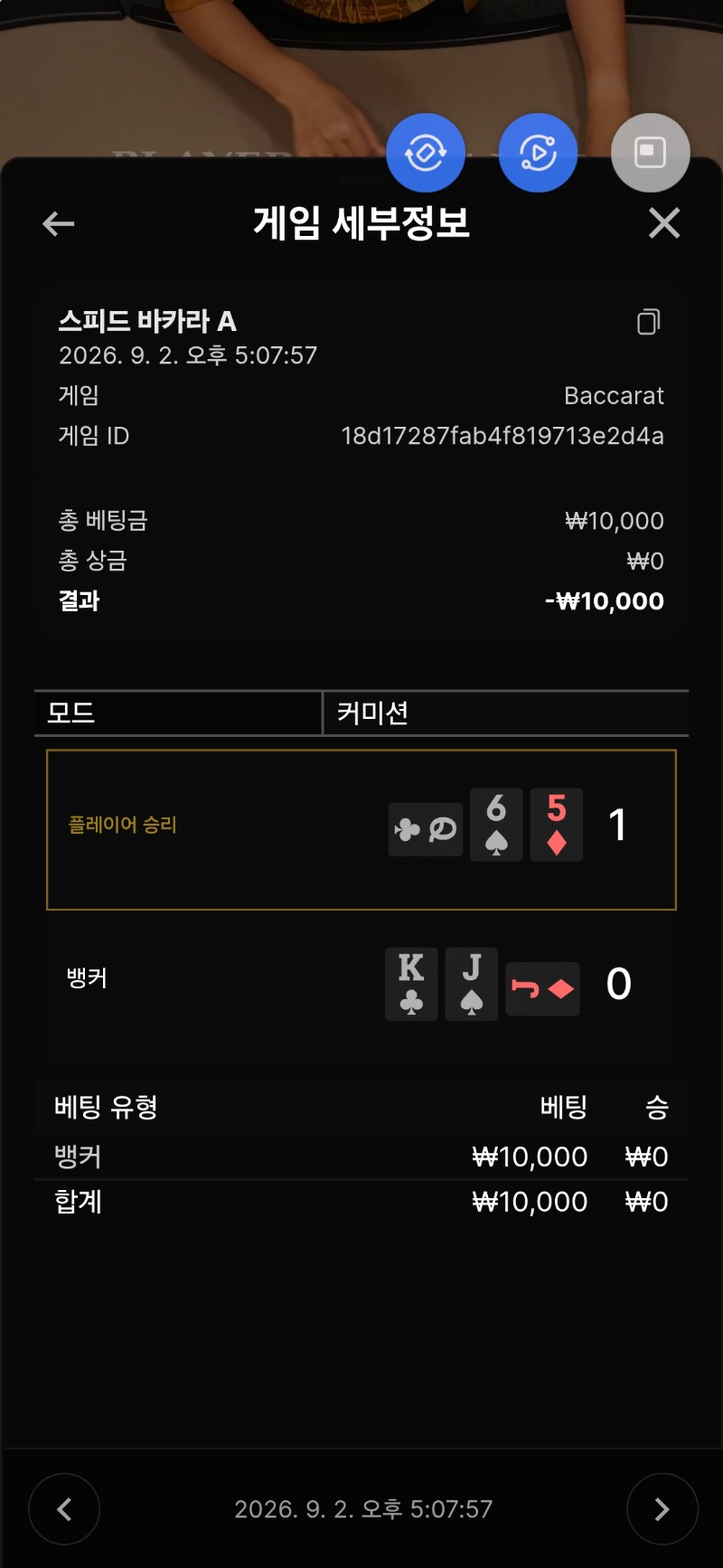Tap the blue rotate floating button

tap(426, 153)
